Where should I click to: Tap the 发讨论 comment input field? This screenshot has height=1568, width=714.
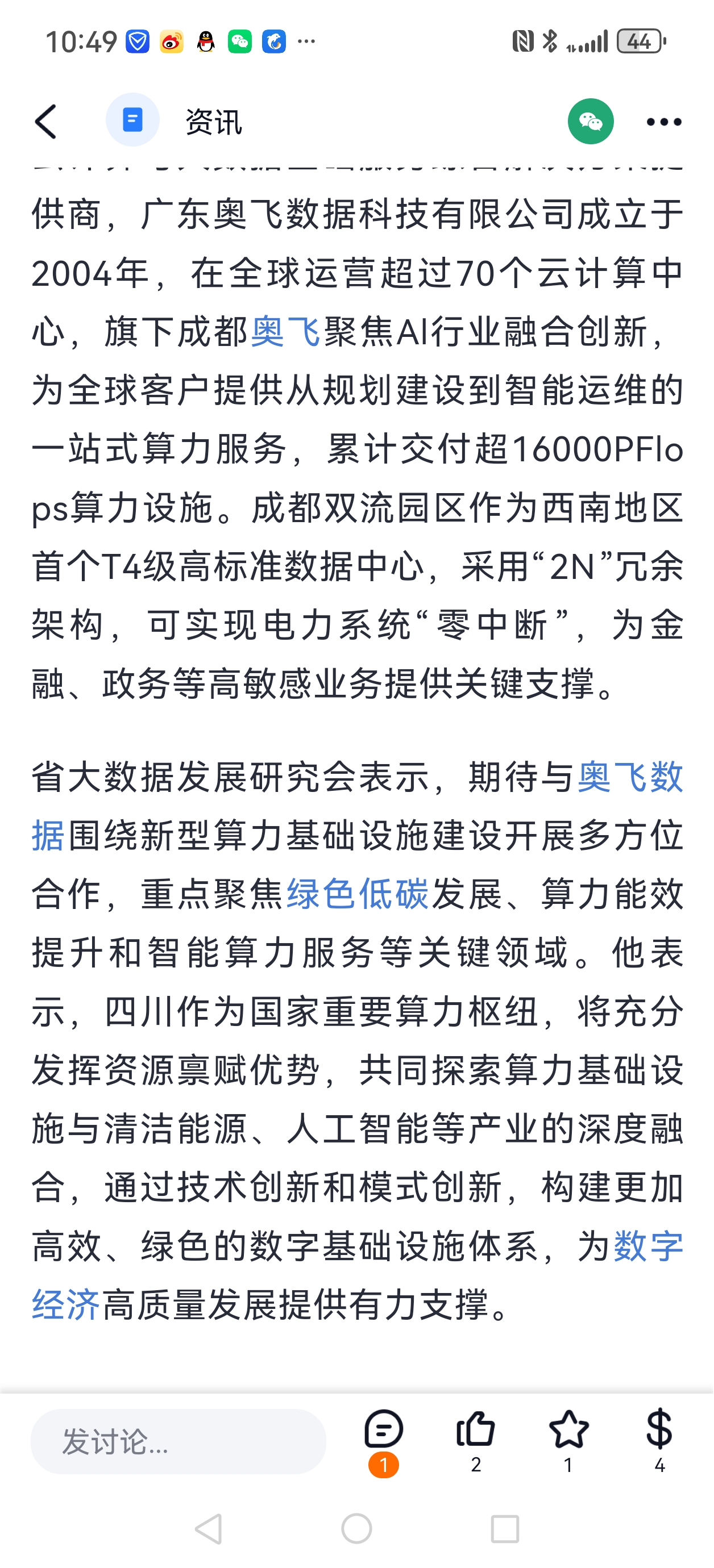click(x=178, y=1441)
